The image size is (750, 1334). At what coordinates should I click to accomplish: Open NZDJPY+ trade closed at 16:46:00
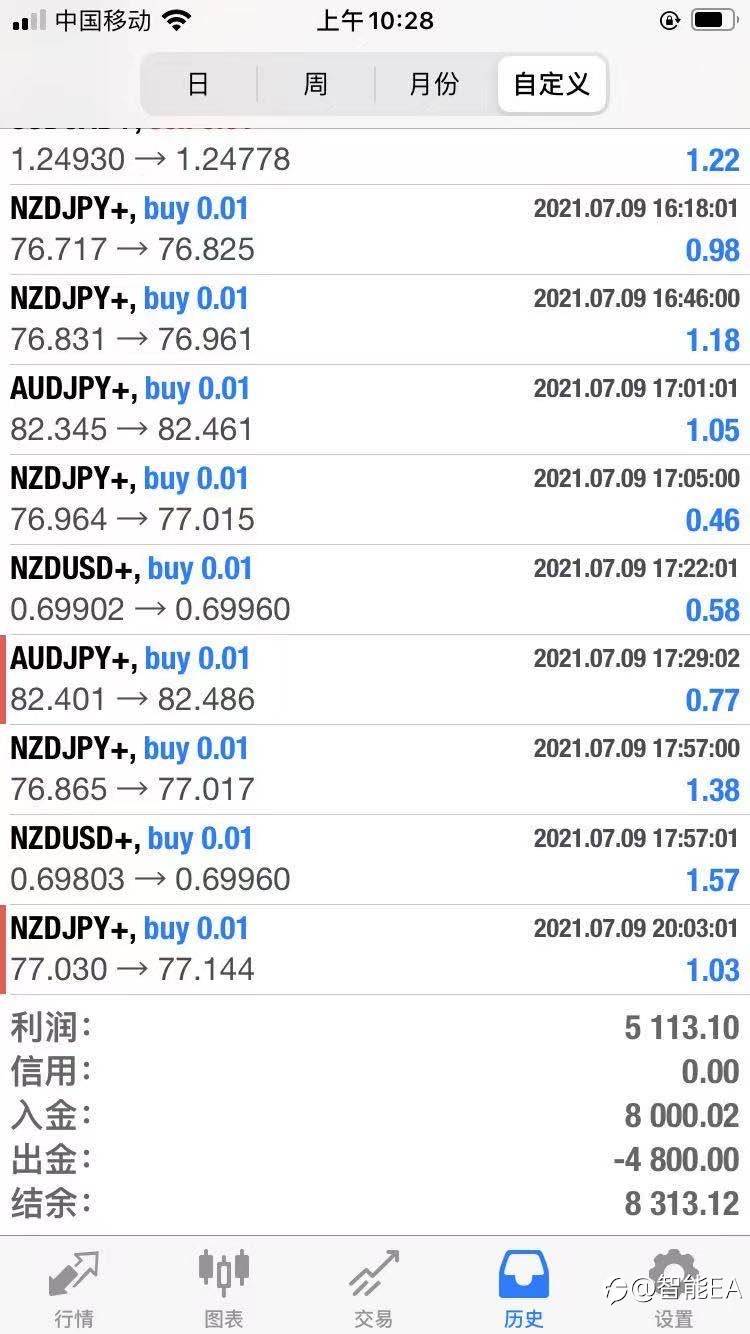pyautogui.click(x=375, y=320)
